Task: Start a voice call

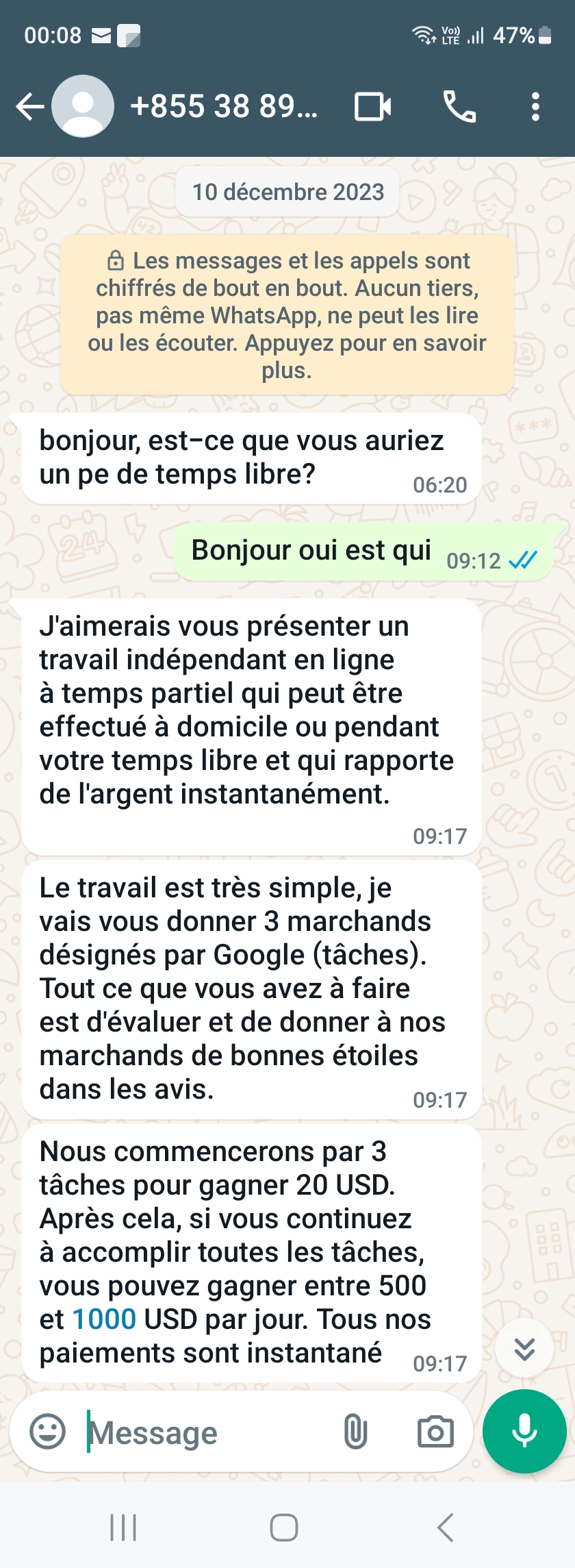Action: tap(459, 107)
